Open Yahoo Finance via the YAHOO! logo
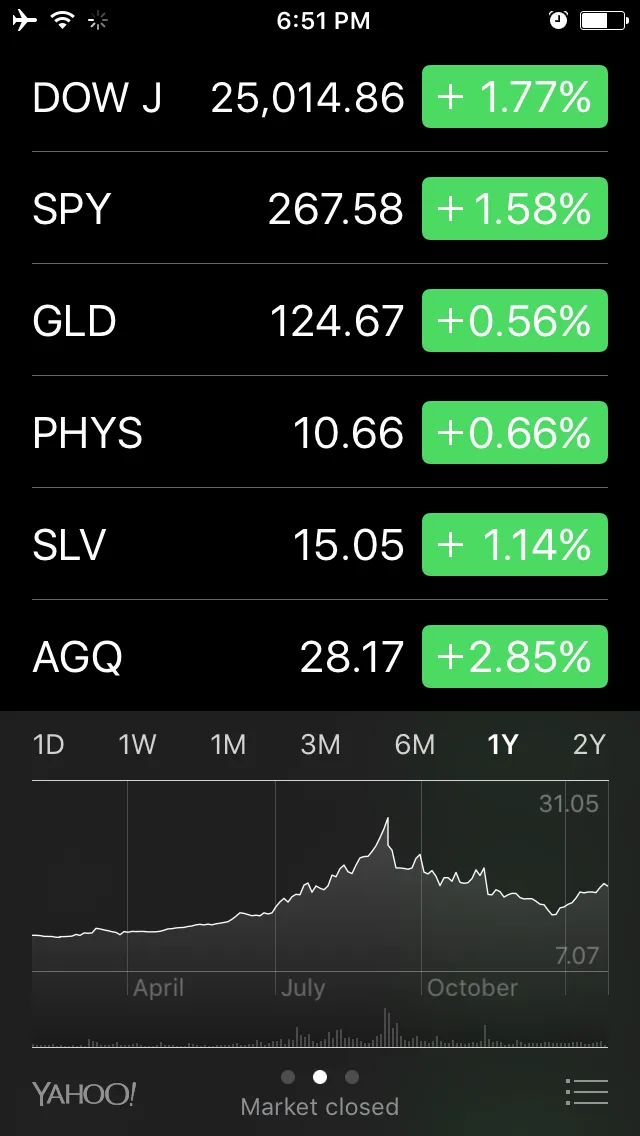This screenshot has height=1136, width=640. pyautogui.click(x=84, y=1093)
